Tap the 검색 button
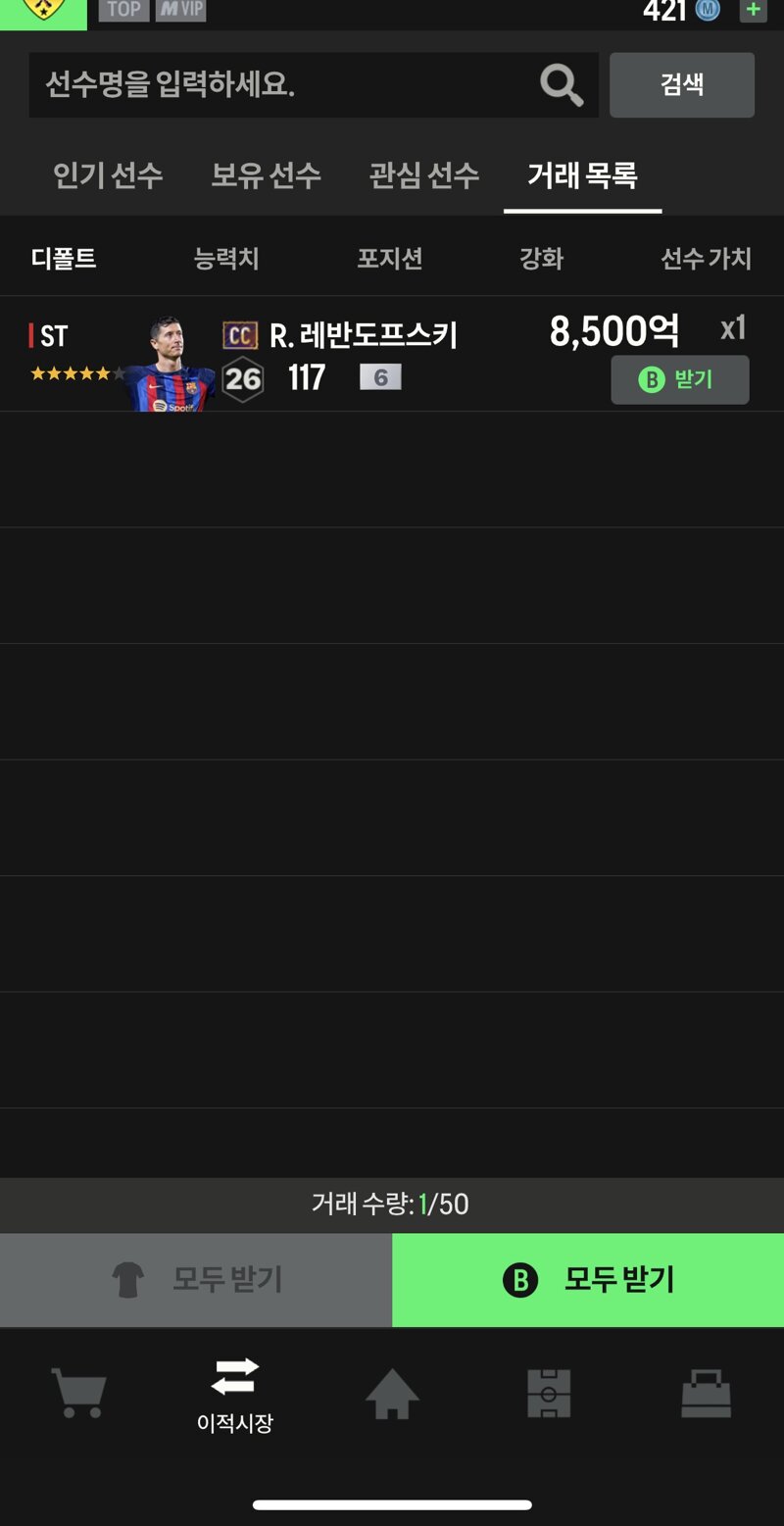This screenshot has width=784, height=1526. click(681, 85)
